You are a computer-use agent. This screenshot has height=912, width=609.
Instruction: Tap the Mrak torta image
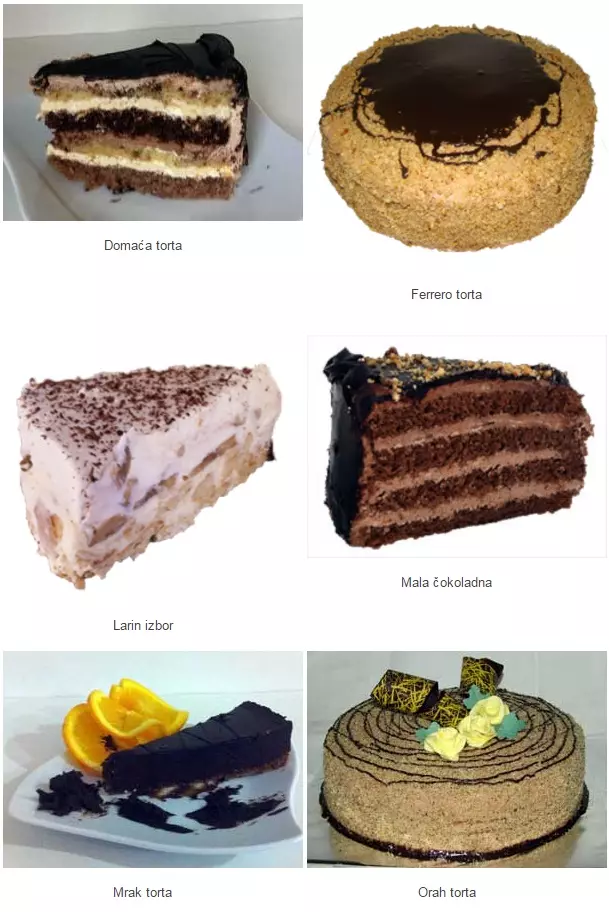tap(152, 759)
